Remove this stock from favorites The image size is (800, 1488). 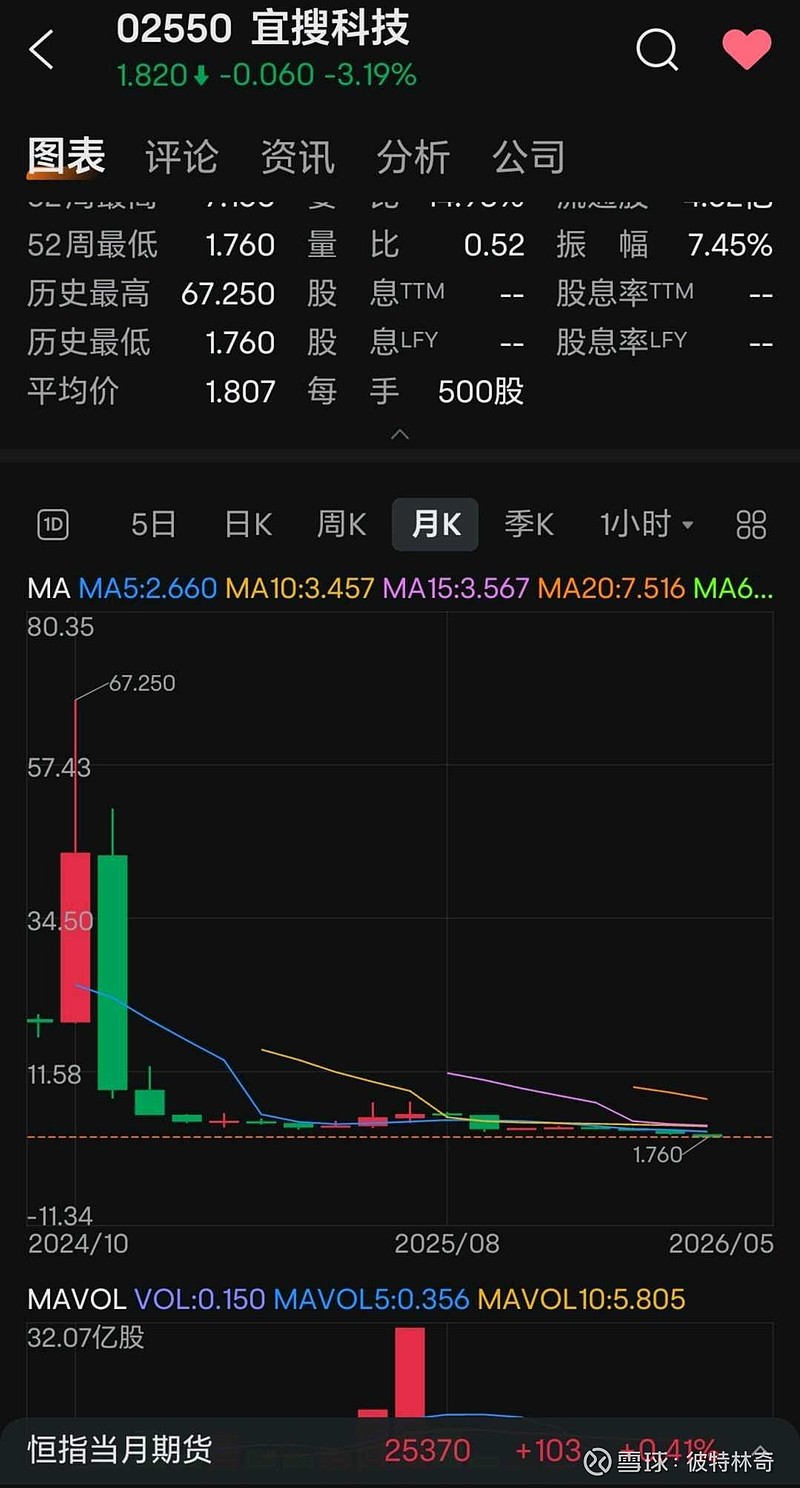[746, 49]
